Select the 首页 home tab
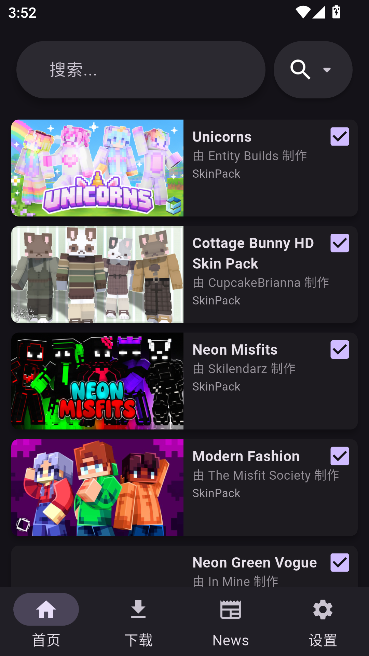 coord(46,621)
